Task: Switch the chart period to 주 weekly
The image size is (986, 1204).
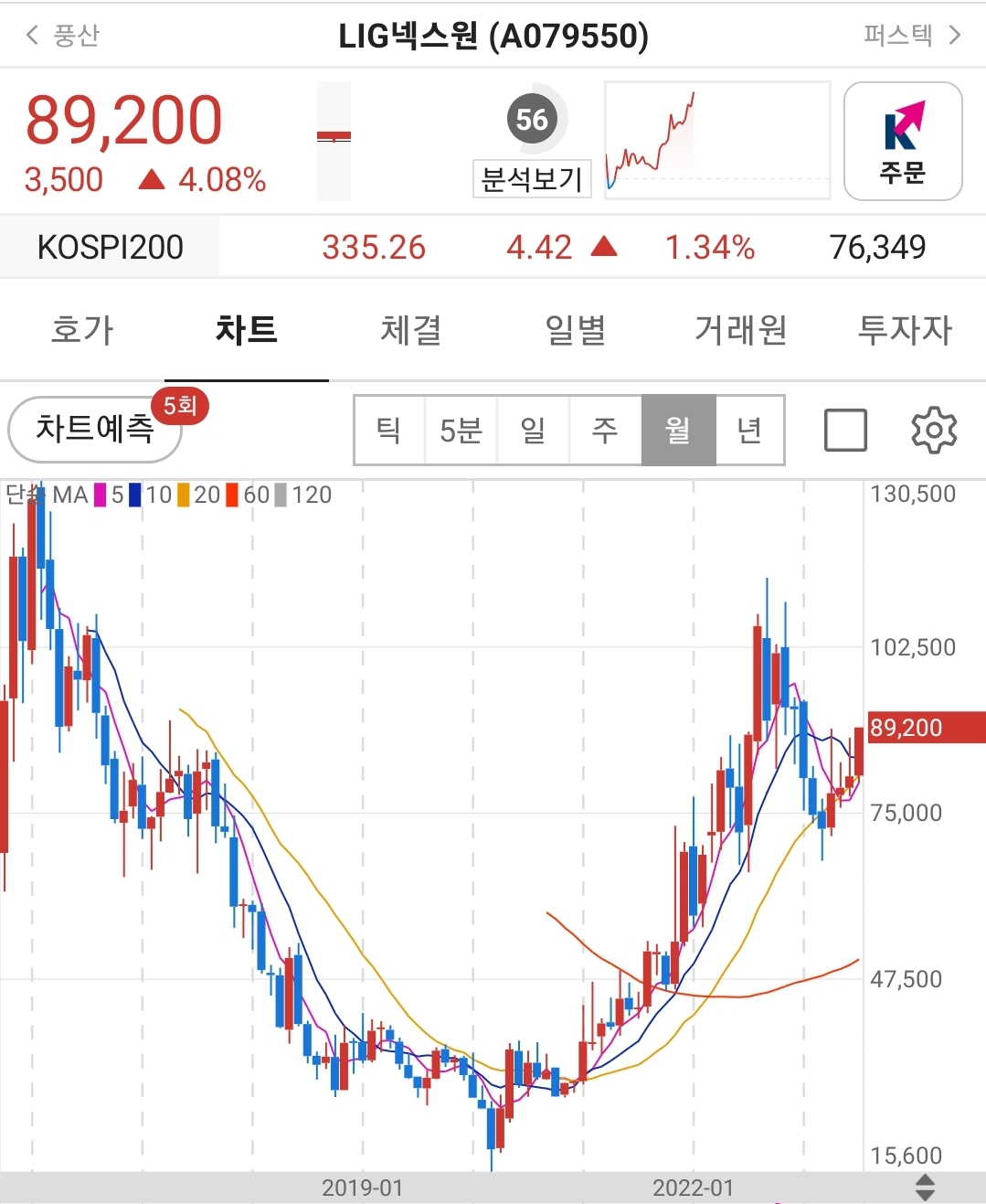Action: [606, 430]
